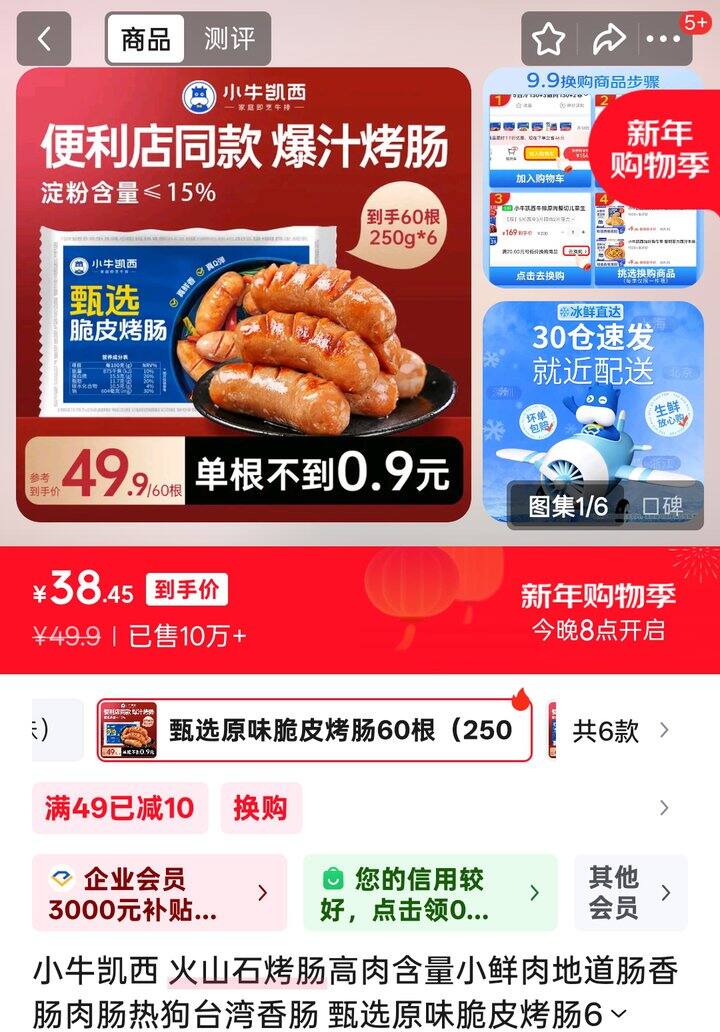Open 其他会员 options
Viewport: 720px width, 1032px height.
pos(630,893)
